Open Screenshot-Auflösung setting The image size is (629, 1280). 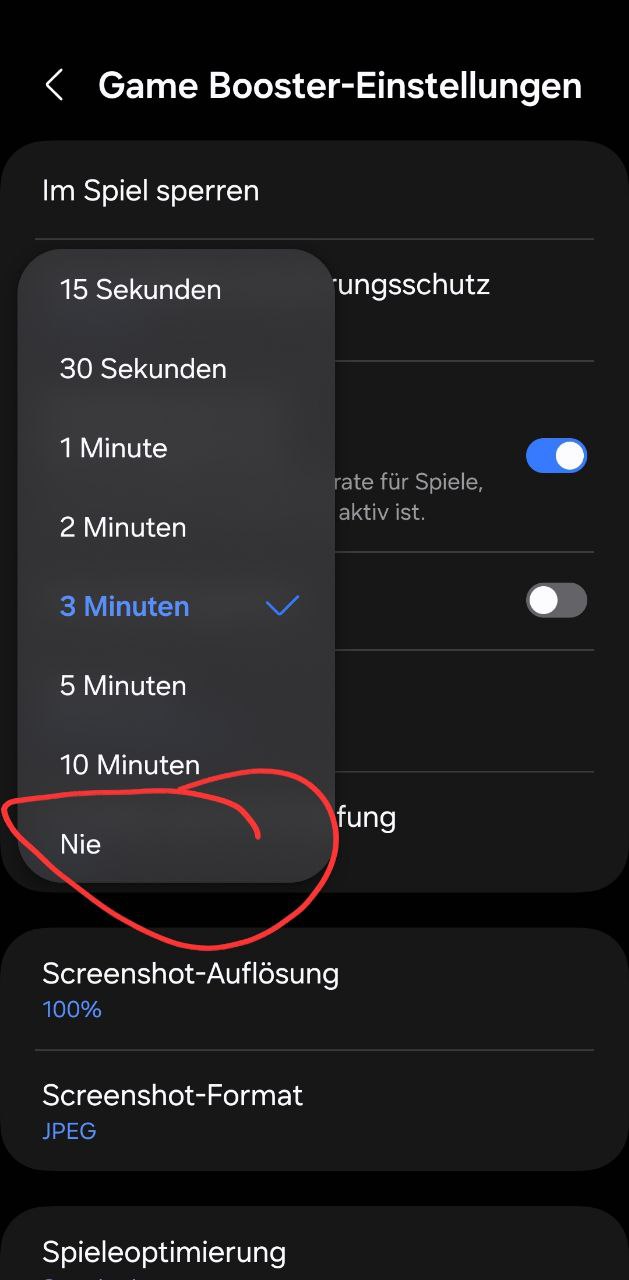point(190,989)
